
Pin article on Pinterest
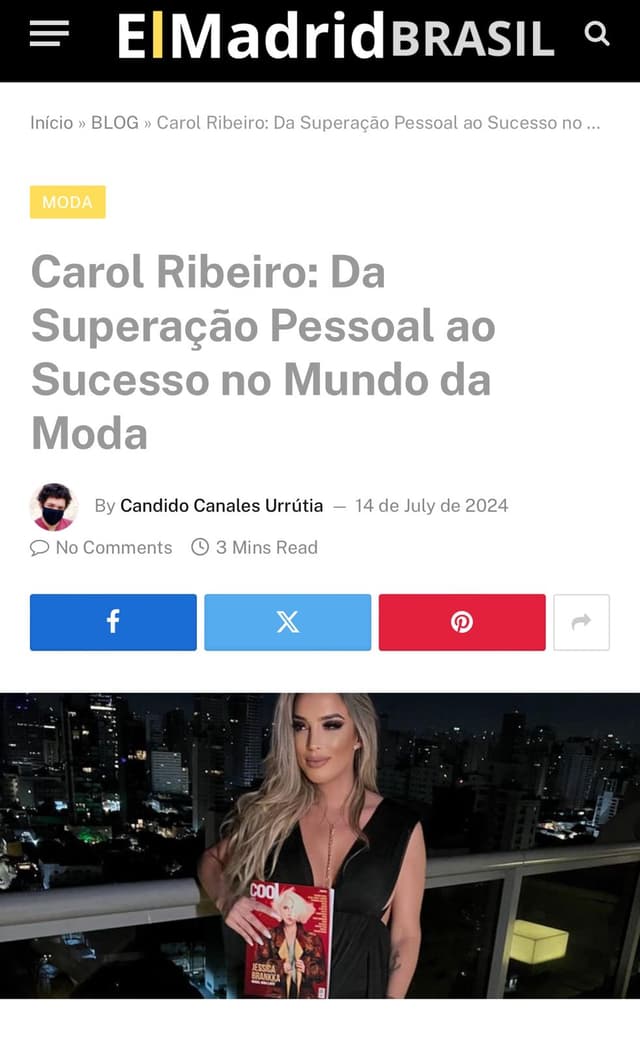point(461,622)
